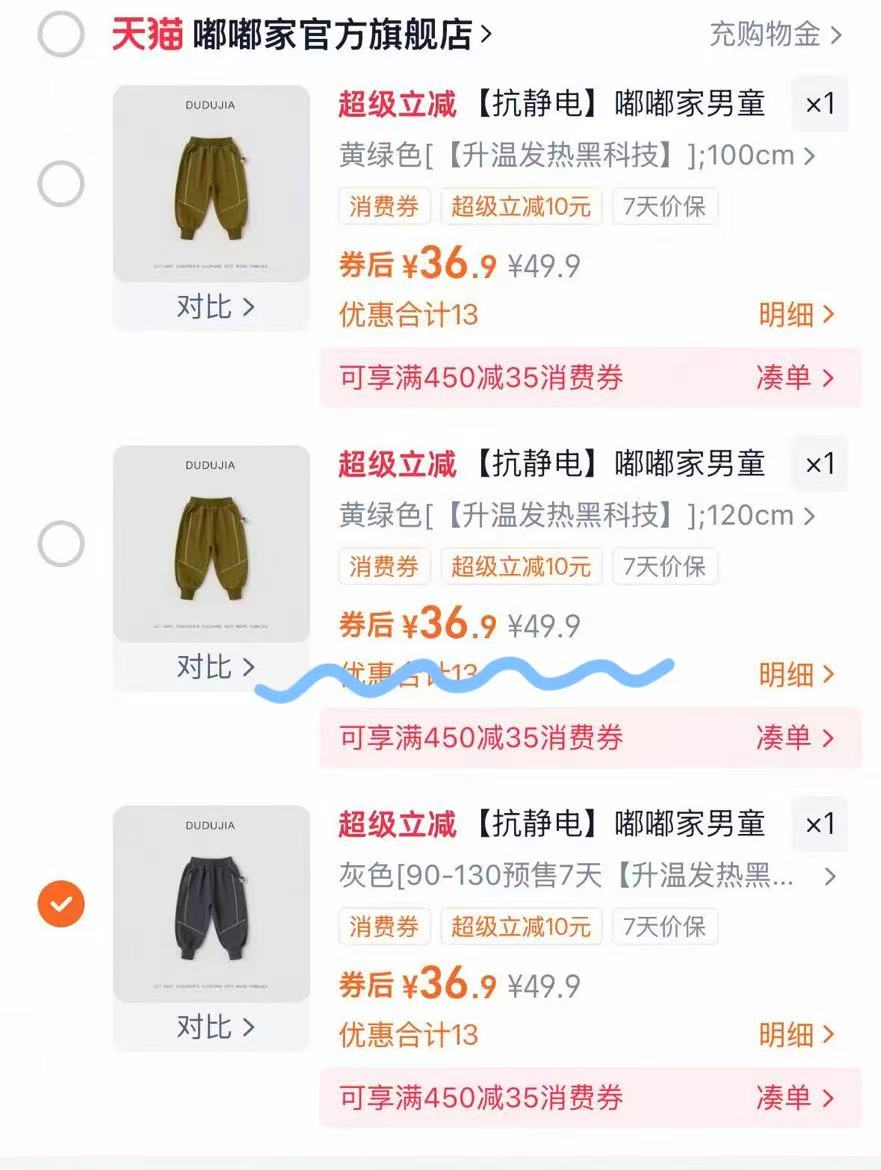
Task: Click the 7天价保 tag on the third item
Action: point(665,926)
